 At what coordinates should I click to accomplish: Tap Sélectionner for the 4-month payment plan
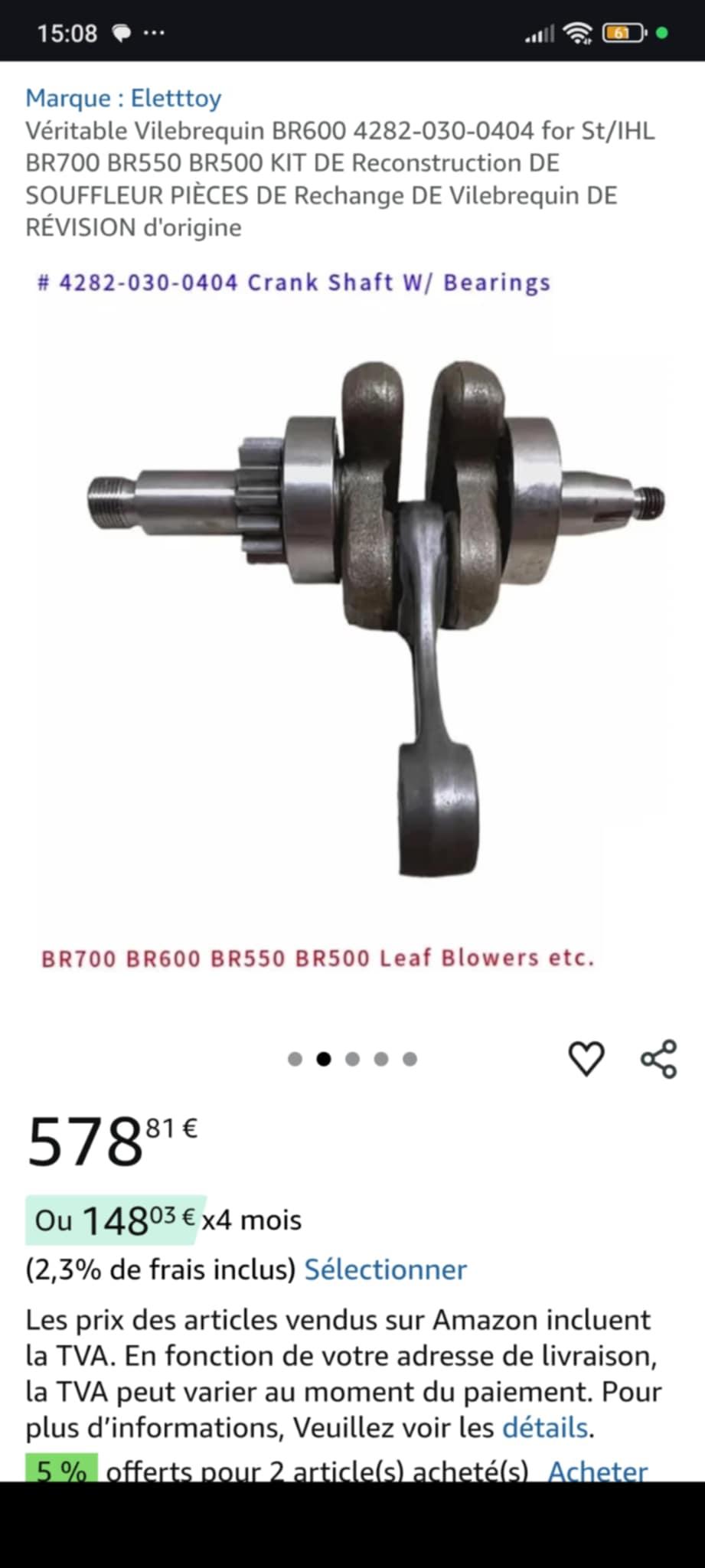point(385,1269)
